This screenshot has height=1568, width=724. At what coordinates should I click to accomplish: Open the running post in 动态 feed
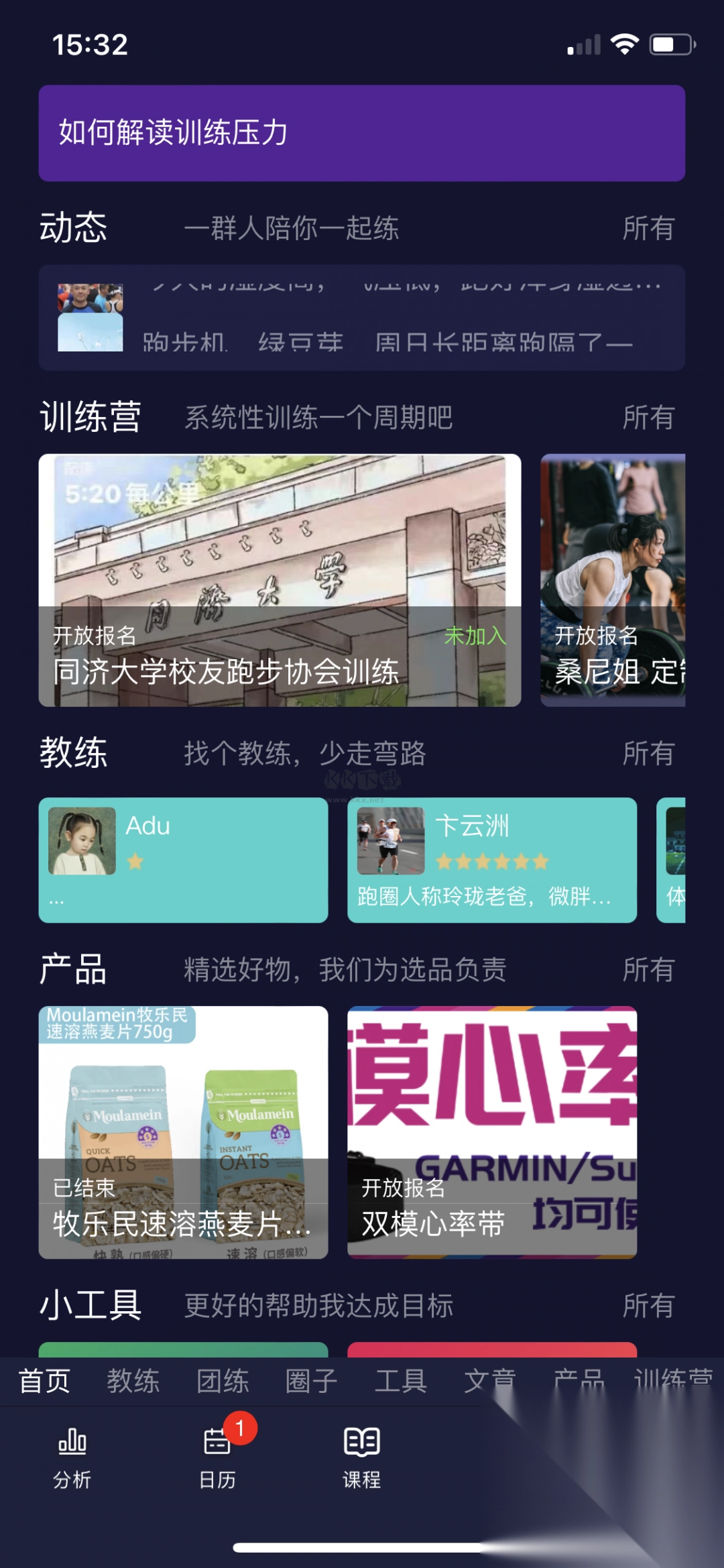point(361,318)
